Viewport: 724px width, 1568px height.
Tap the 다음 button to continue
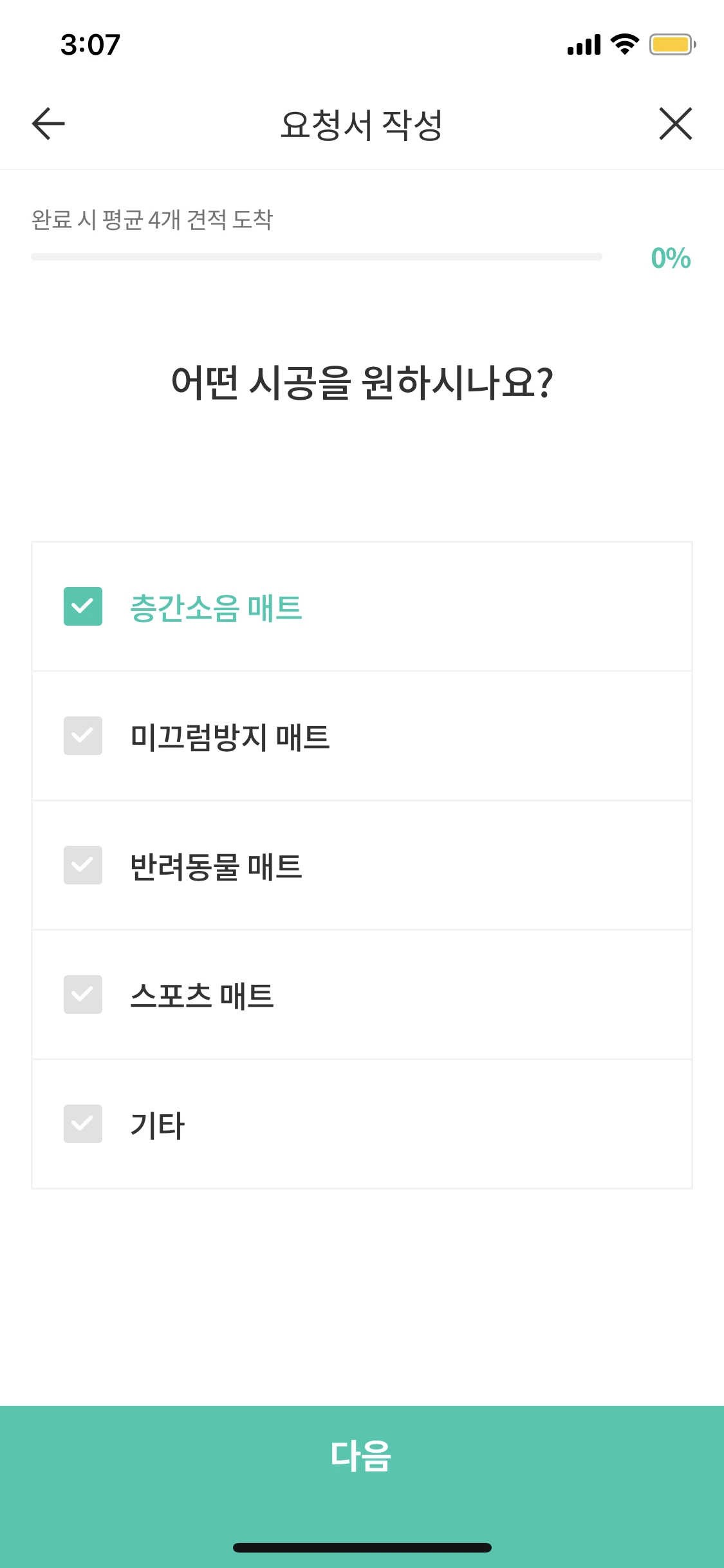pos(362,1455)
